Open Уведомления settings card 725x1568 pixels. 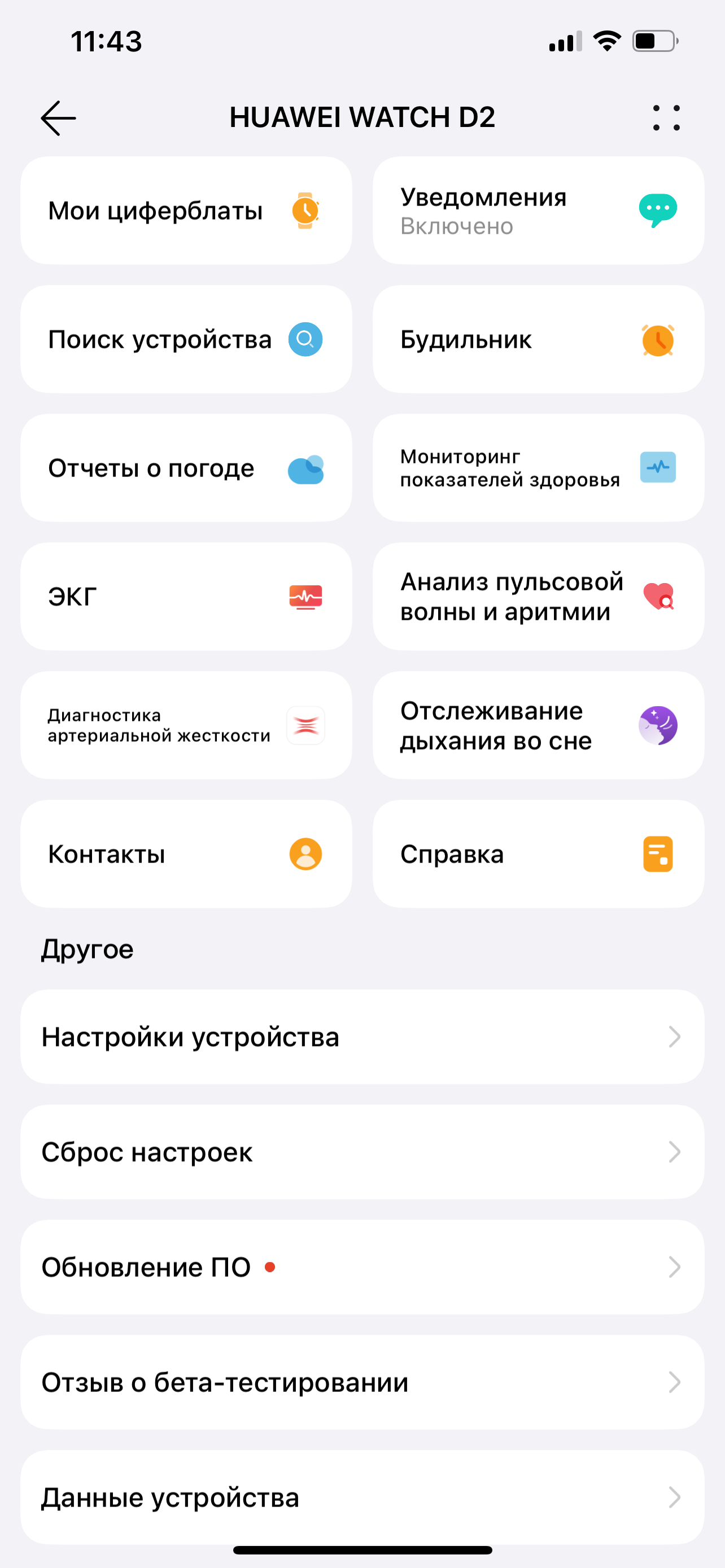(538, 211)
